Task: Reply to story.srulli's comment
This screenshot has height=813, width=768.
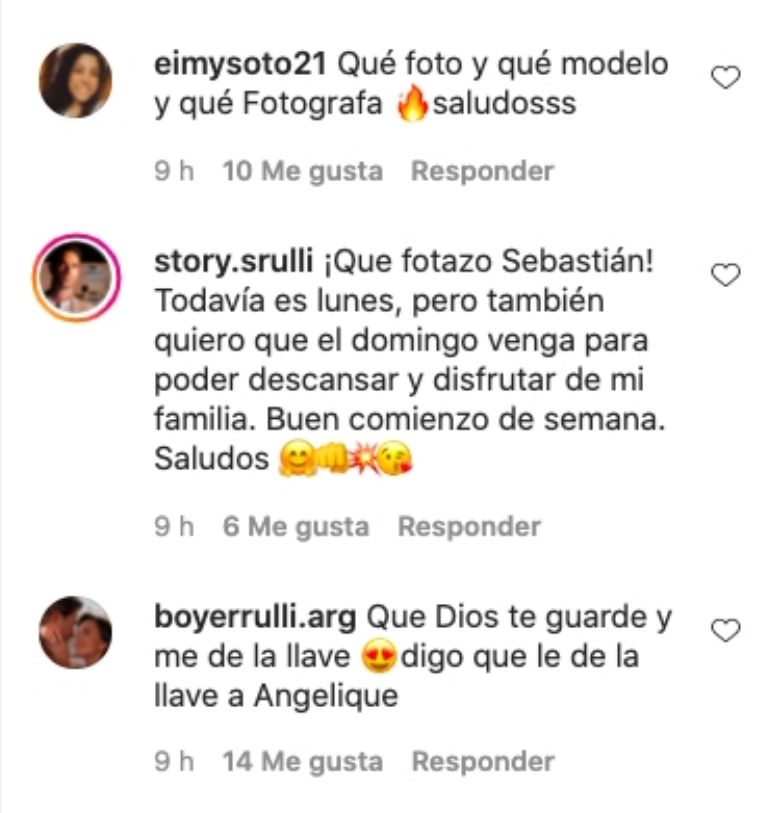Action: click(469, 526)
